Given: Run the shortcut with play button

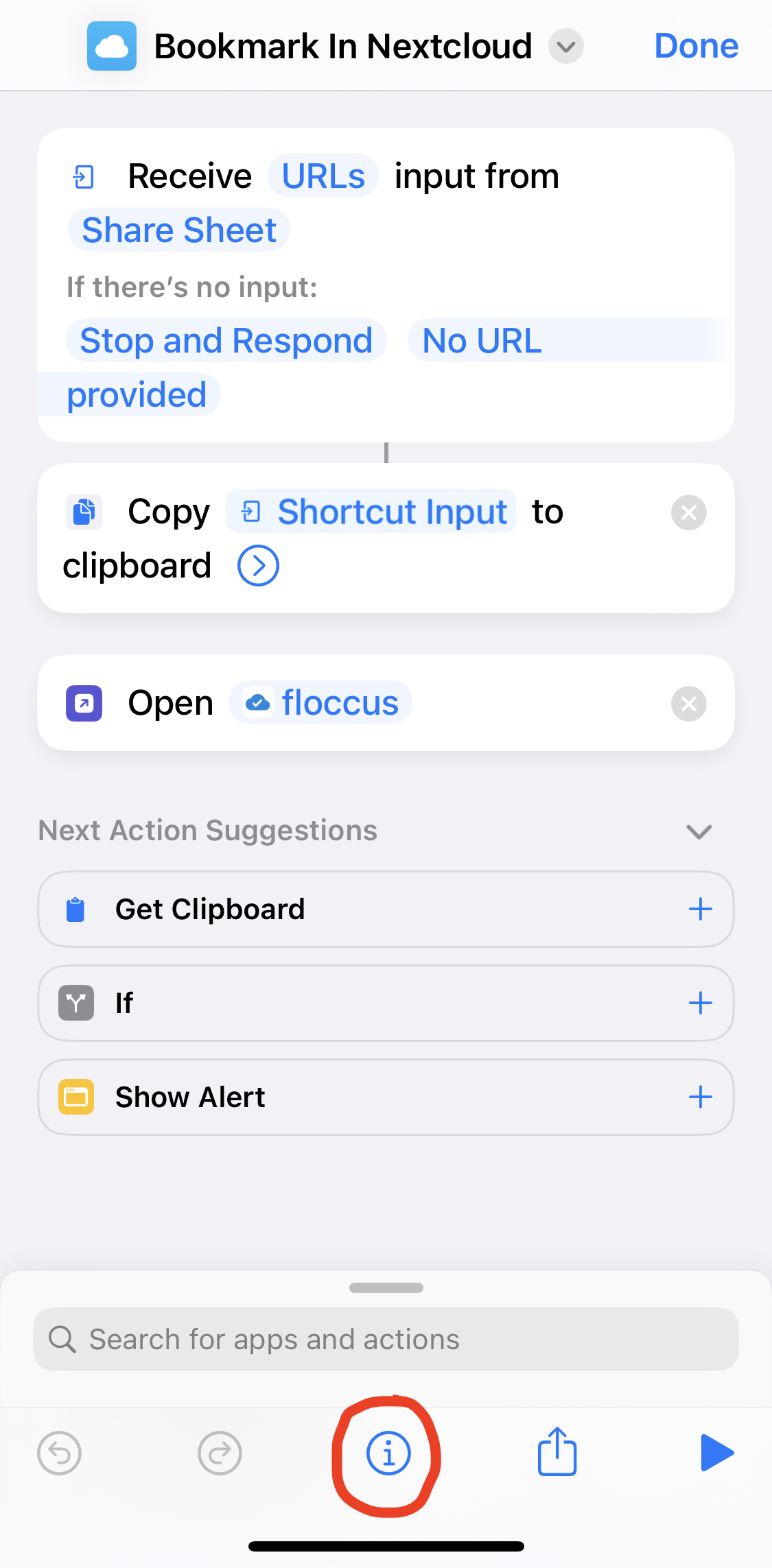Looking at the screenshot, I should pyautogui.click(x=716, y=1453).
